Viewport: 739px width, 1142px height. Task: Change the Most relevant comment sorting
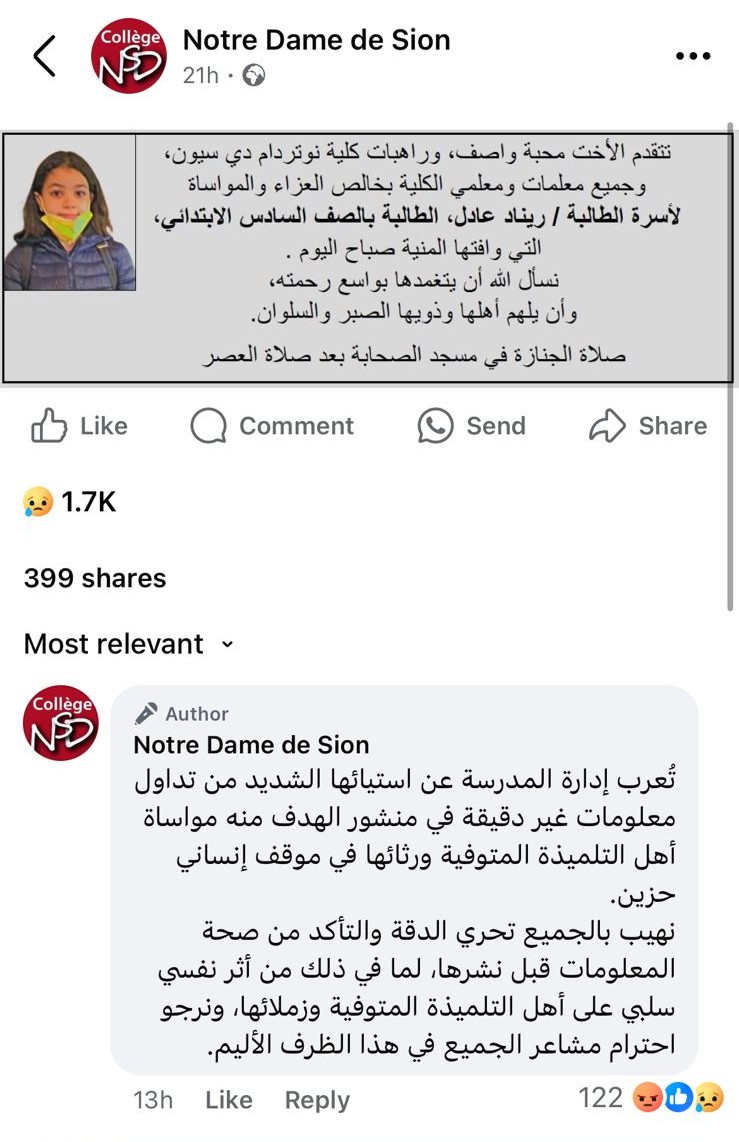[129, 644]
